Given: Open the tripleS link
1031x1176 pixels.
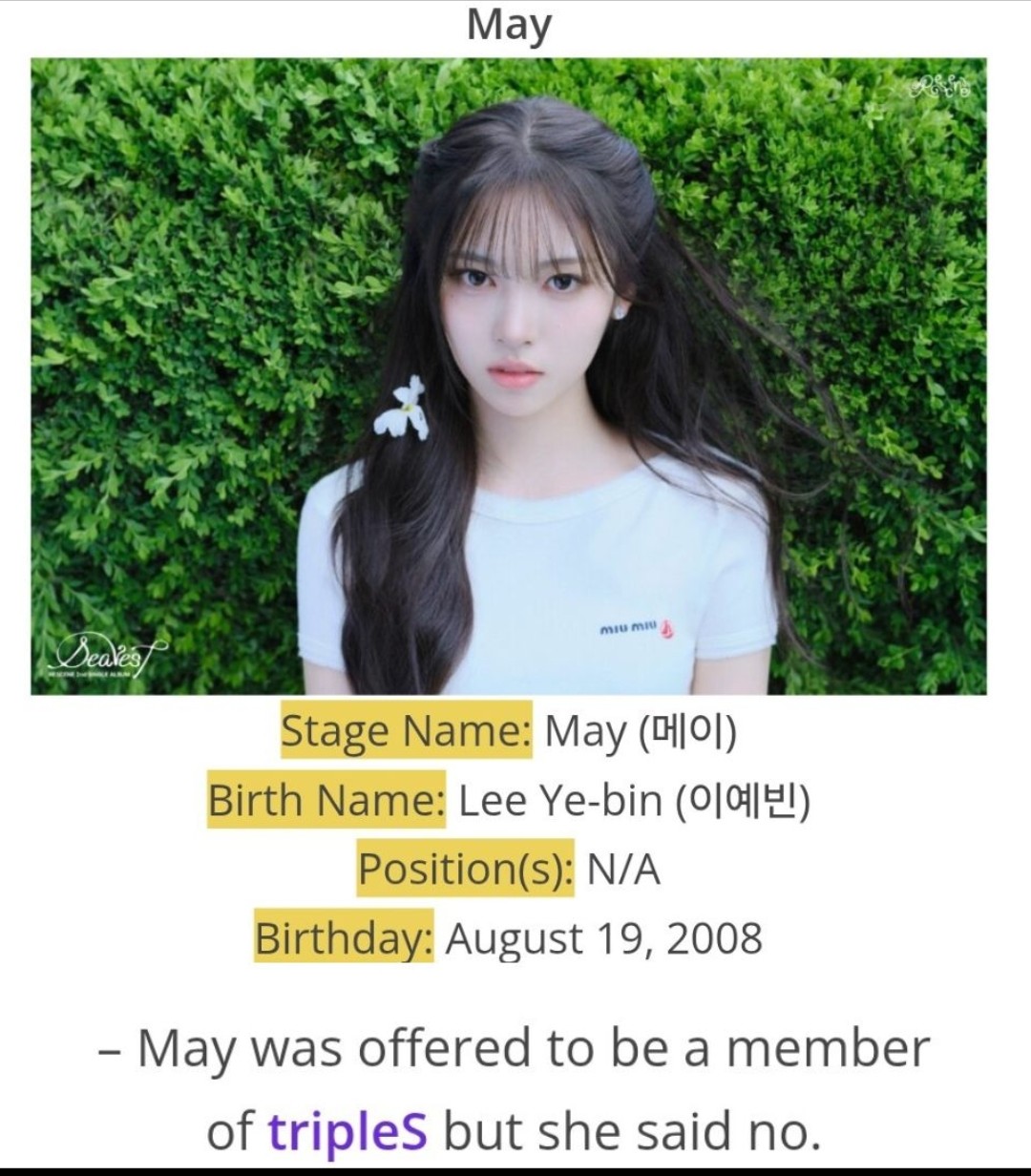Looking at the screenshot, I should tap(347, 1131).
